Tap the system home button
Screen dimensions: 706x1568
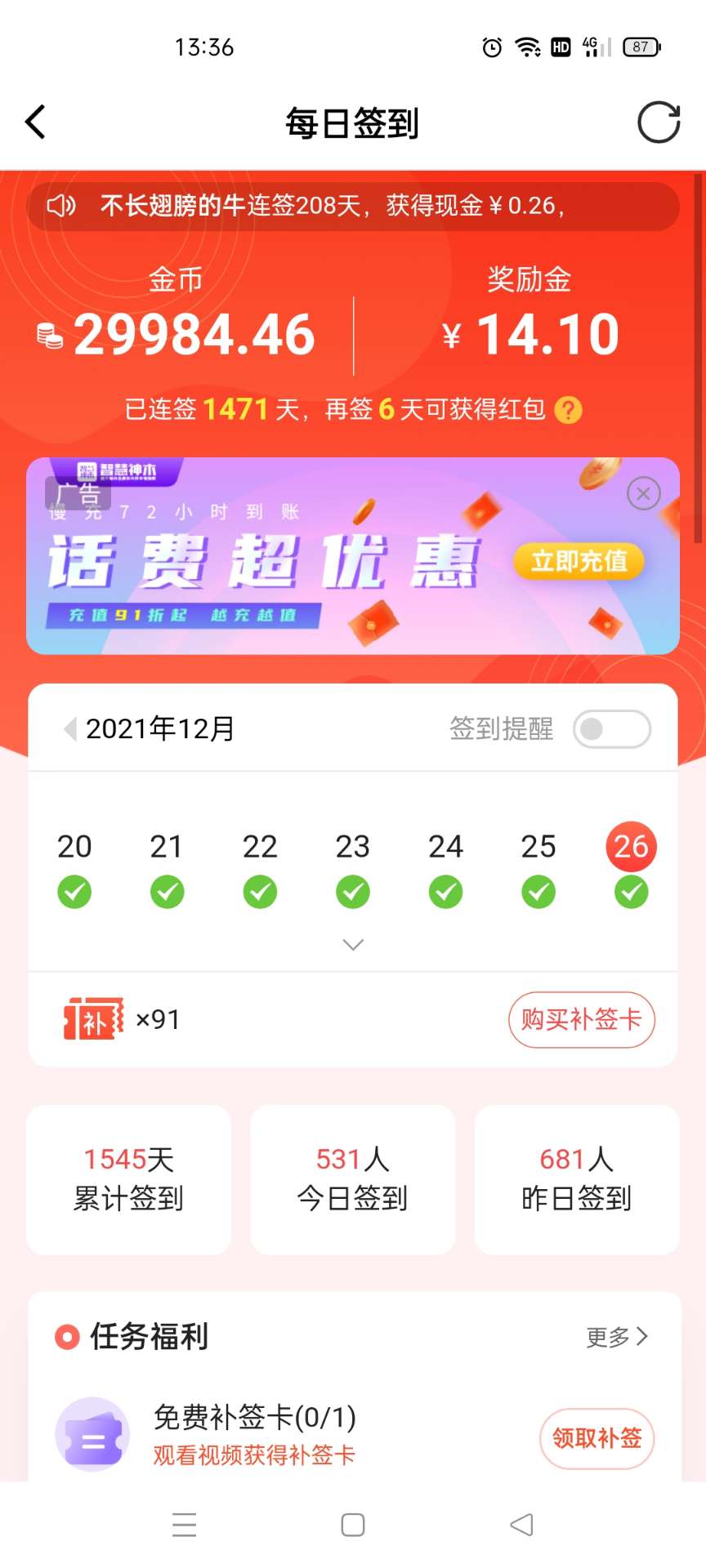click(x=353, y=1525)
